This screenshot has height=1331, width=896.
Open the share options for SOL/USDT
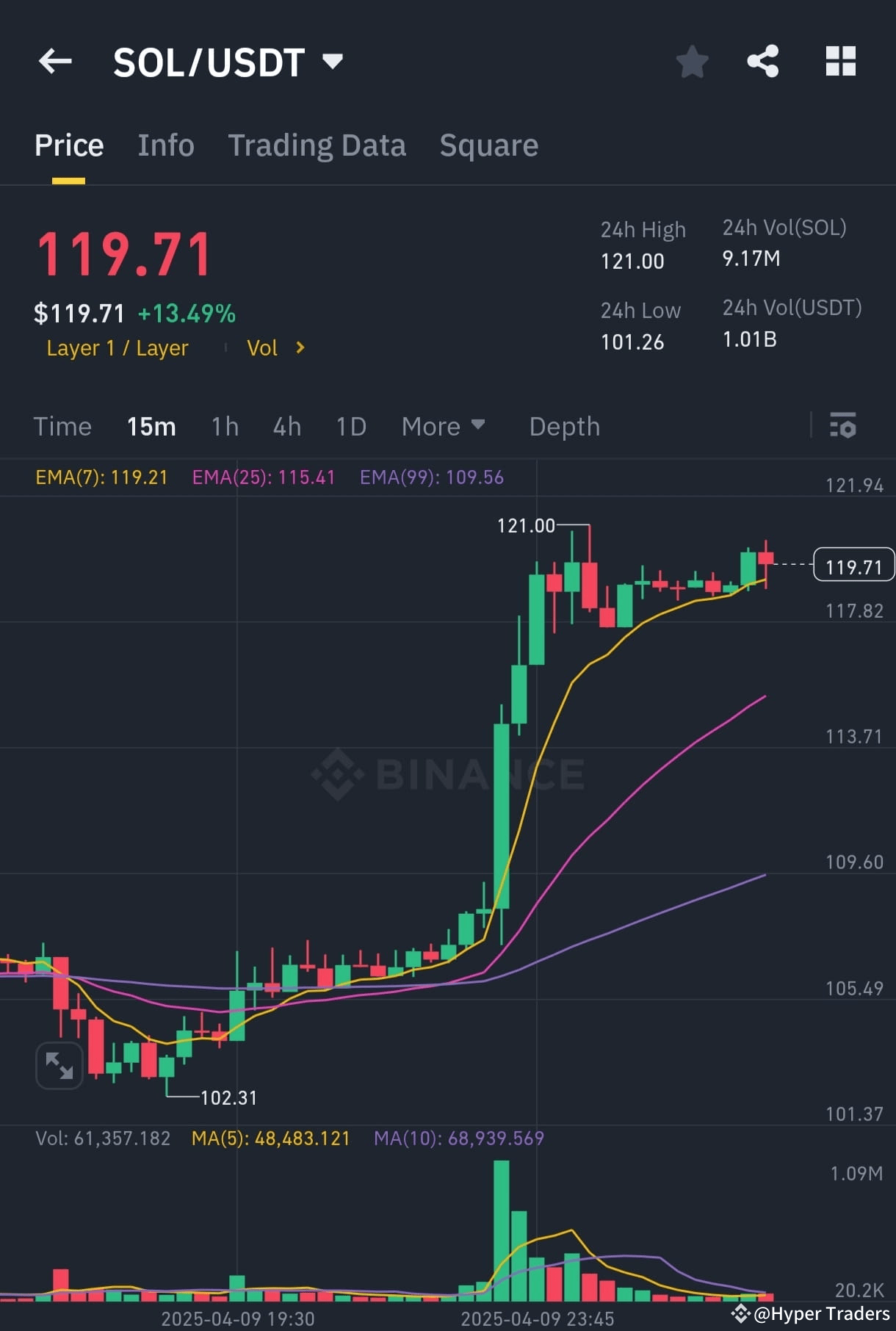click(764, 61)
